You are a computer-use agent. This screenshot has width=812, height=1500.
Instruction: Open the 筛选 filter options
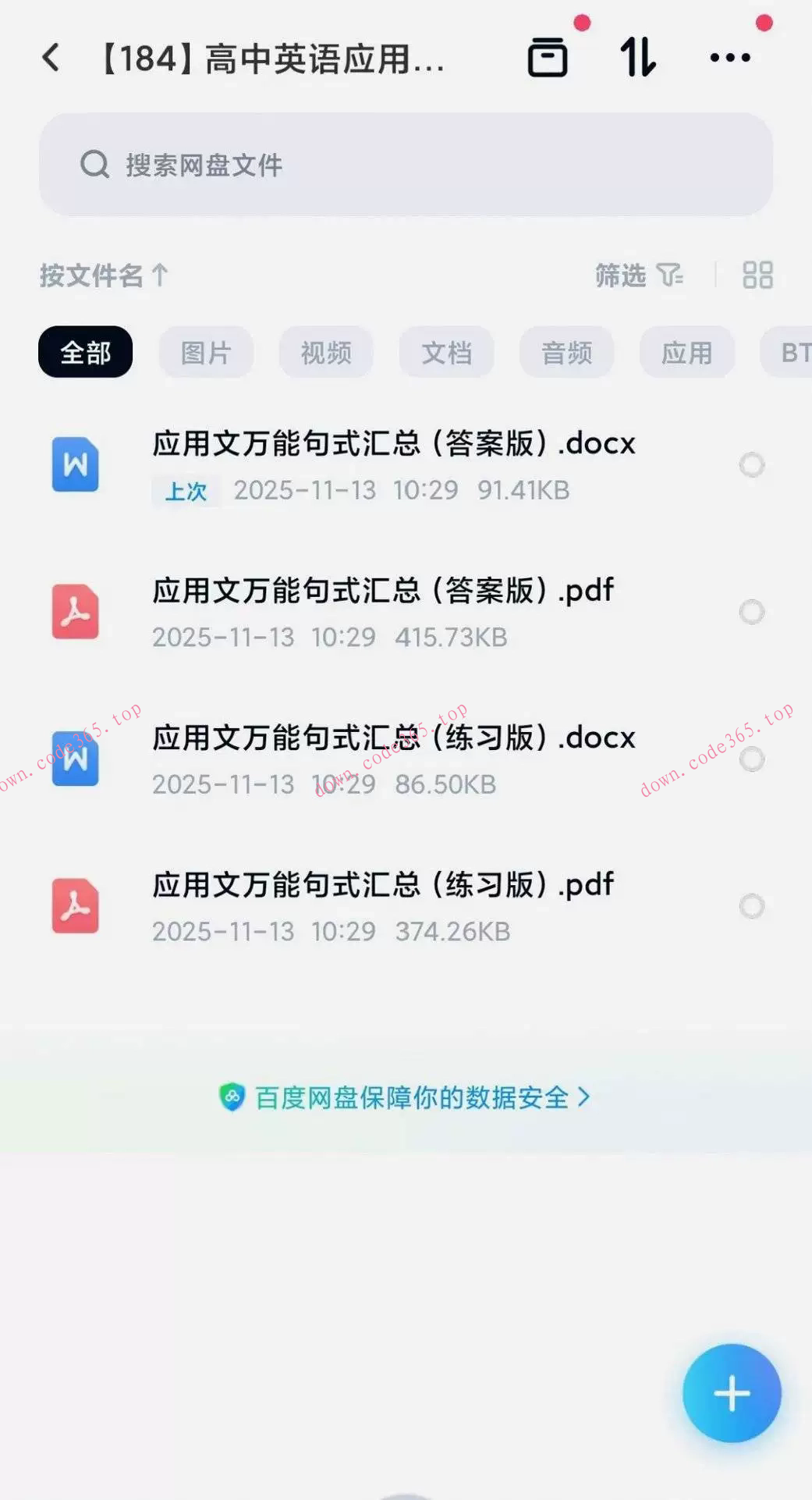click(x=637, y=275)
